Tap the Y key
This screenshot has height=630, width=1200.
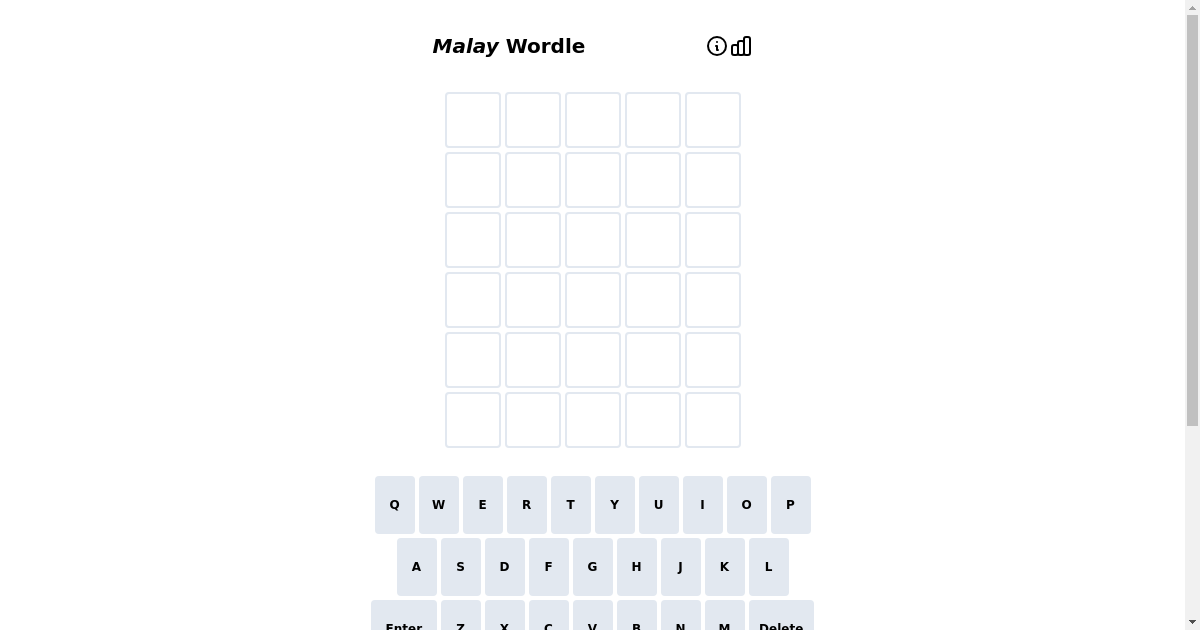click(615, 505)
